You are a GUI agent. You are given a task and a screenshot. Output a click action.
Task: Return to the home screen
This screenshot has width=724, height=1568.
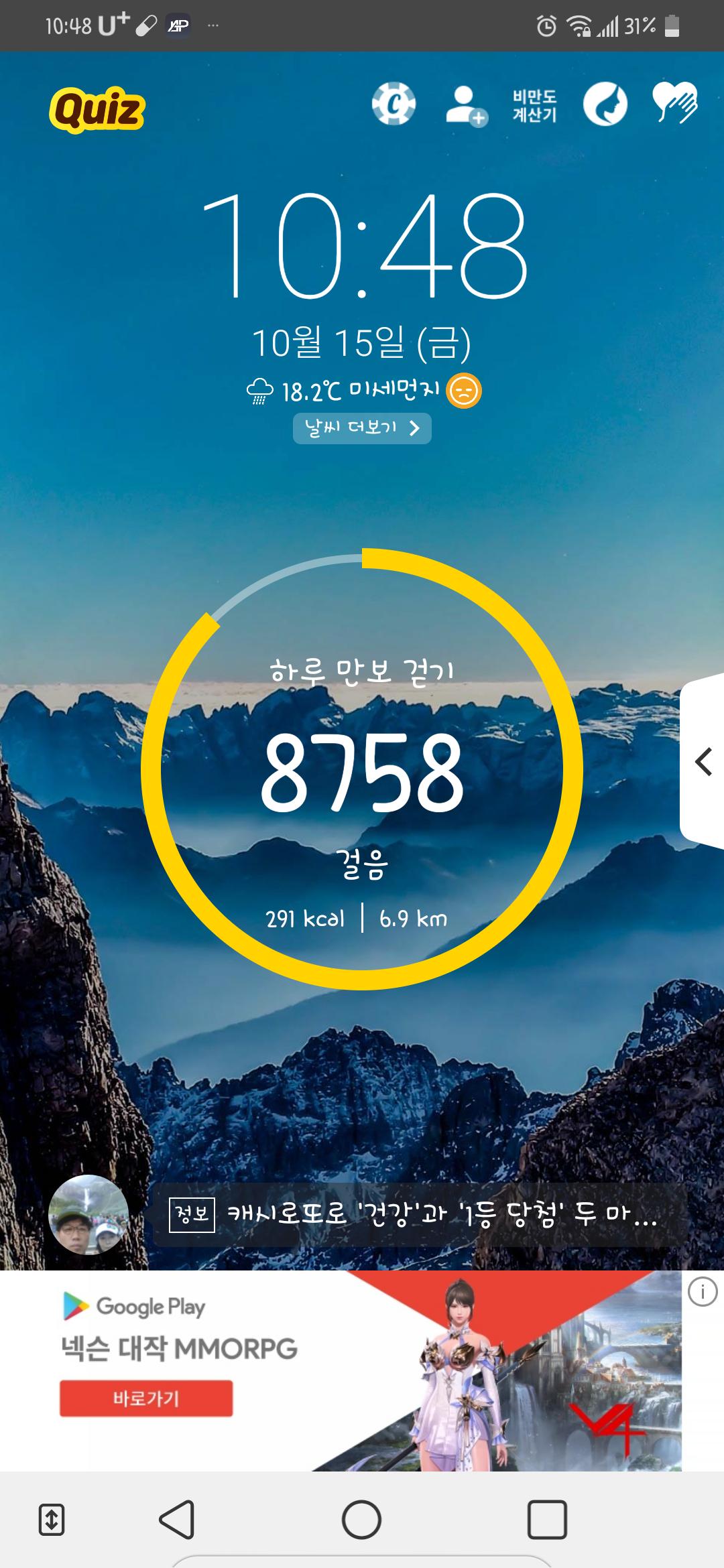[x=362, y=1519]
